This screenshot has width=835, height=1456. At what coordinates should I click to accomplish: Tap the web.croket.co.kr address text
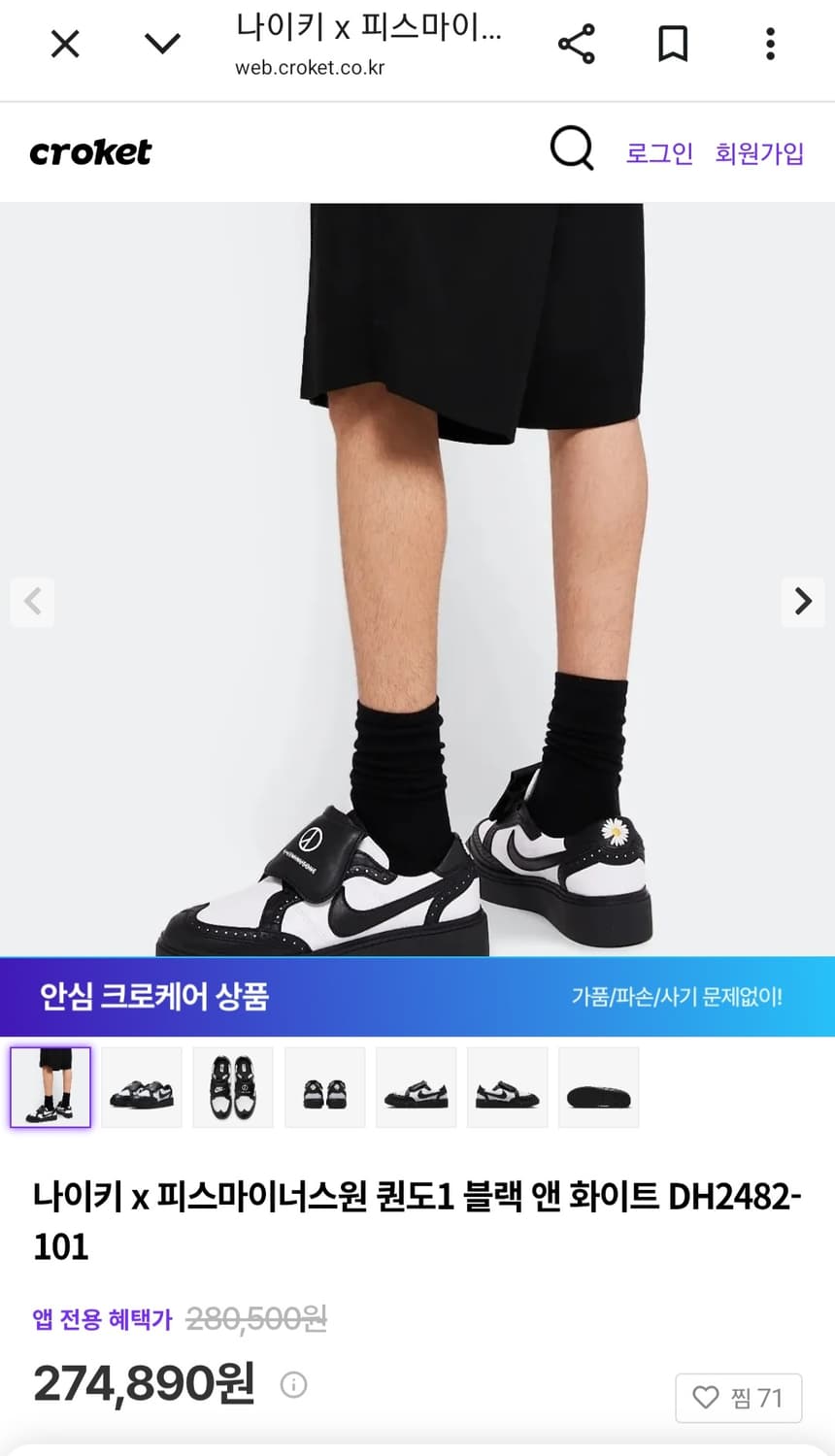point(311,68)
